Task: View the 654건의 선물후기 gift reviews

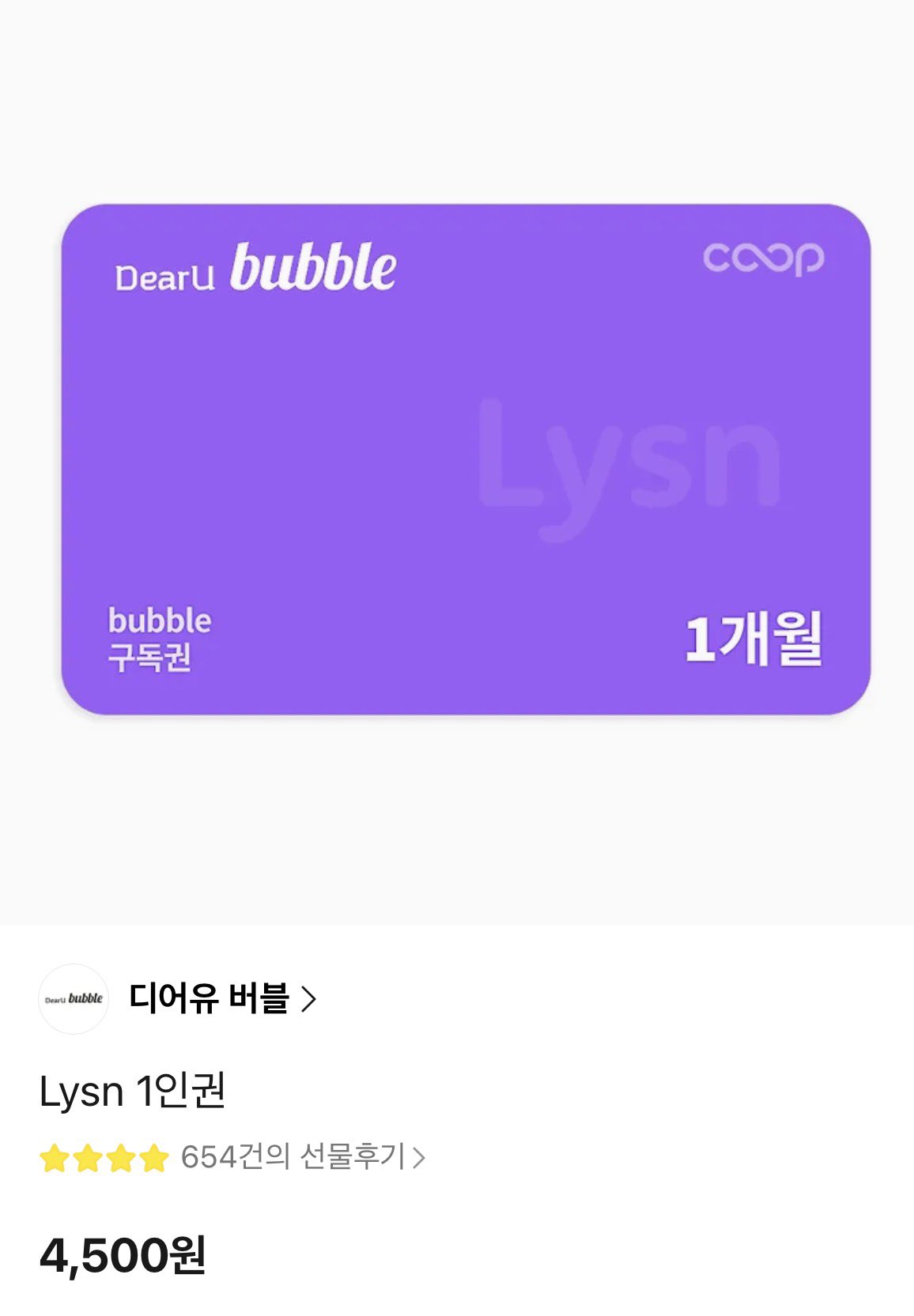Action: click(302, 1157)
